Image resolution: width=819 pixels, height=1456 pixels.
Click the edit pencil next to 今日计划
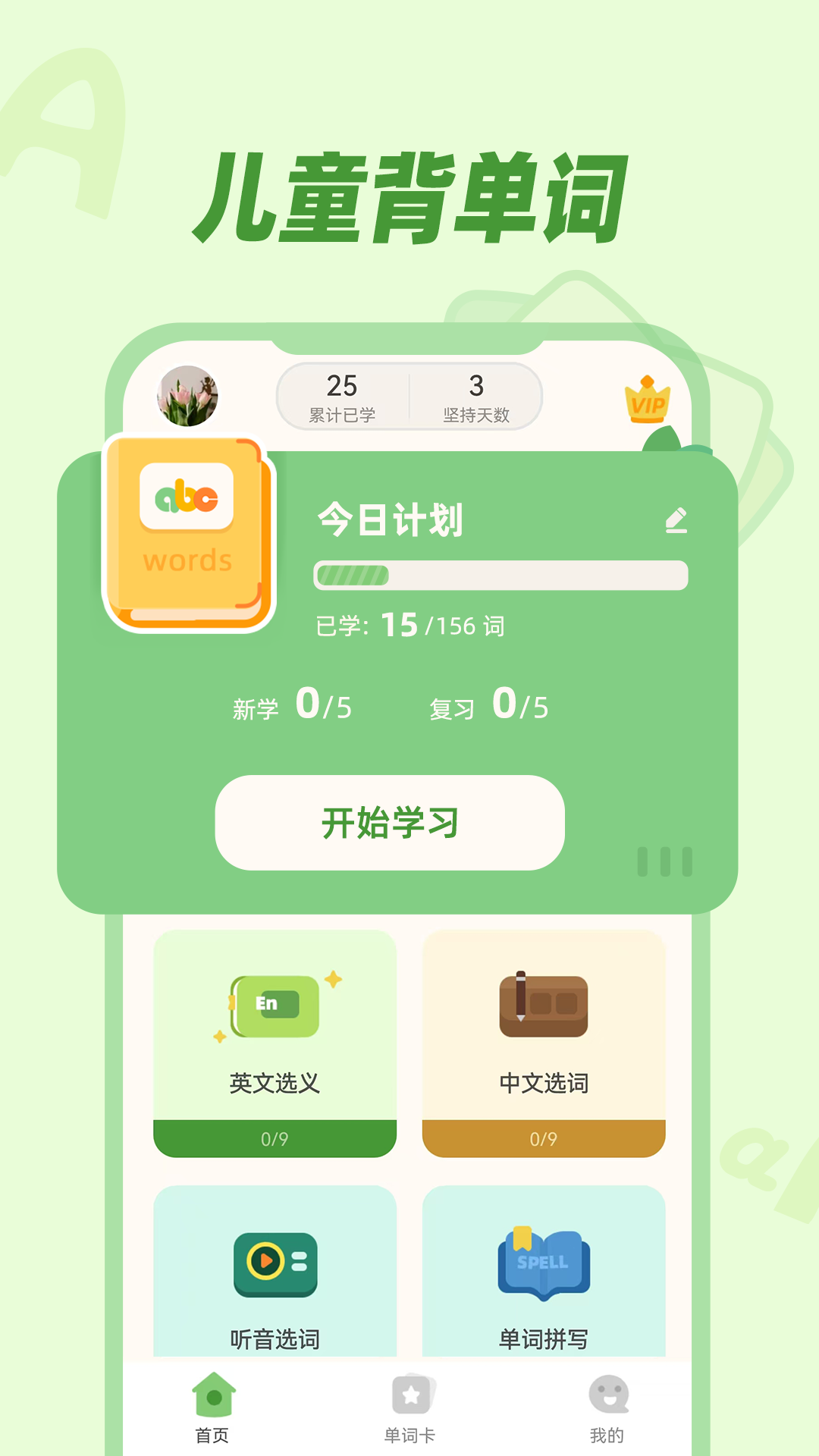677,520
